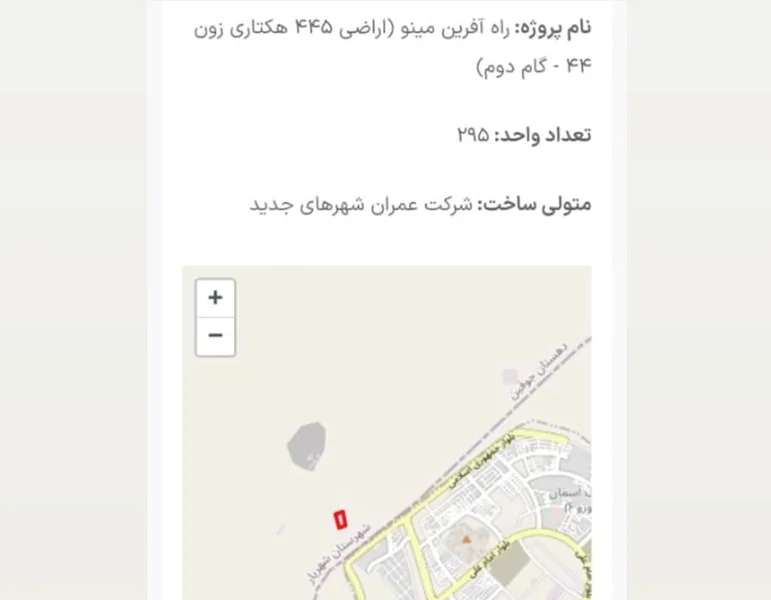This screenshot has width=771, height=600.
Task: Tap the red project marker on map
Action: click(x=340, y=519)
